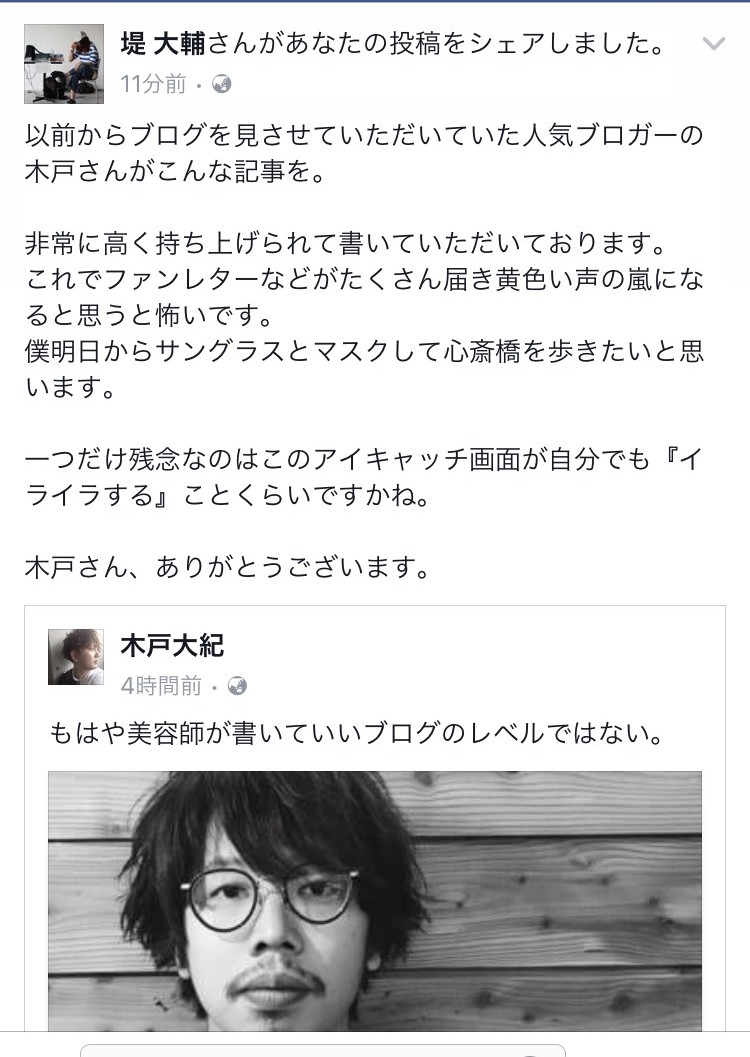Viewport: 750px width, 1057px height.
Task: Open the 4時間前 timestamp of shared post
Action: point(161,685)
